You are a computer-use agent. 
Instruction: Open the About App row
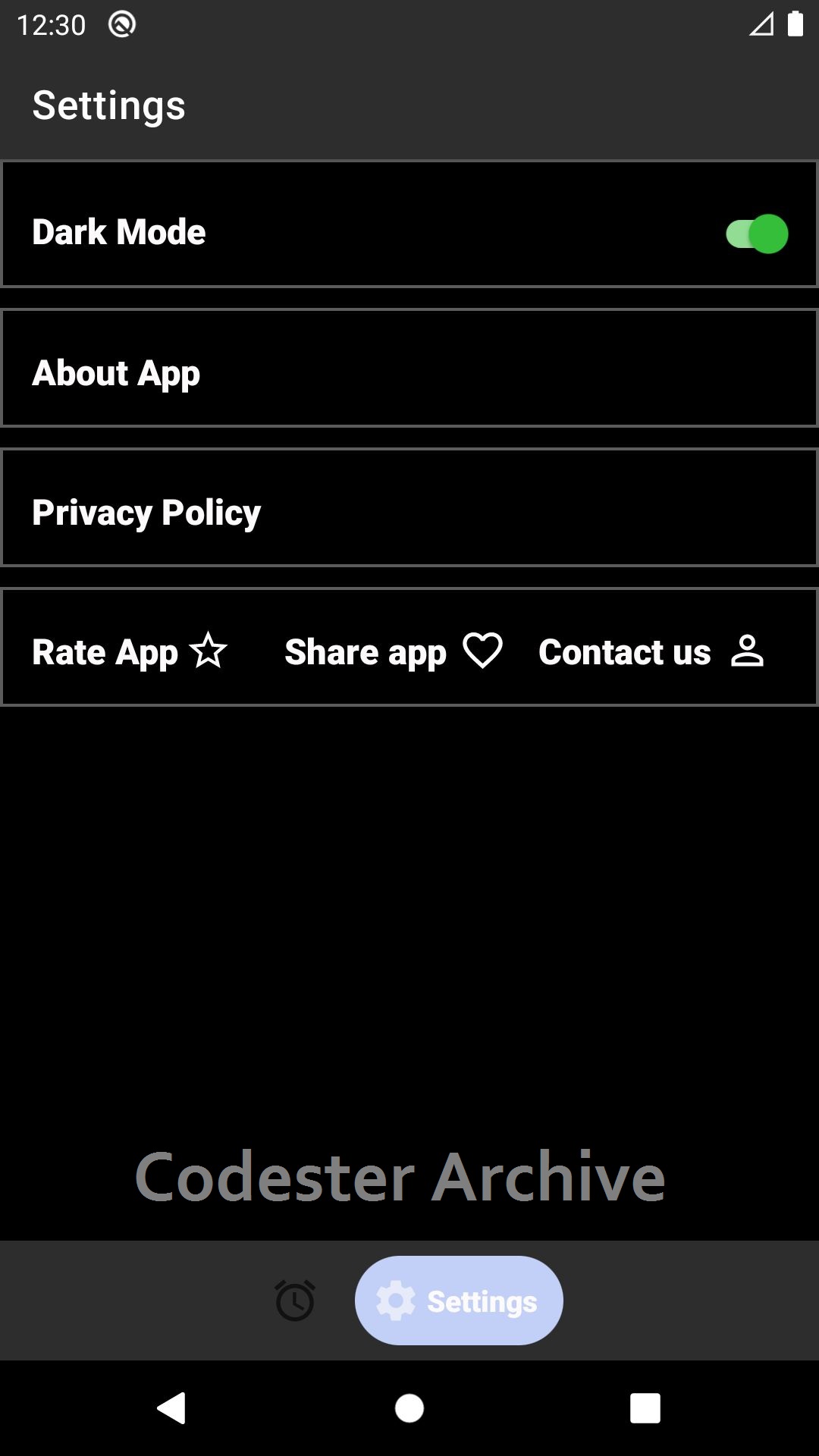tap(409, 368)
